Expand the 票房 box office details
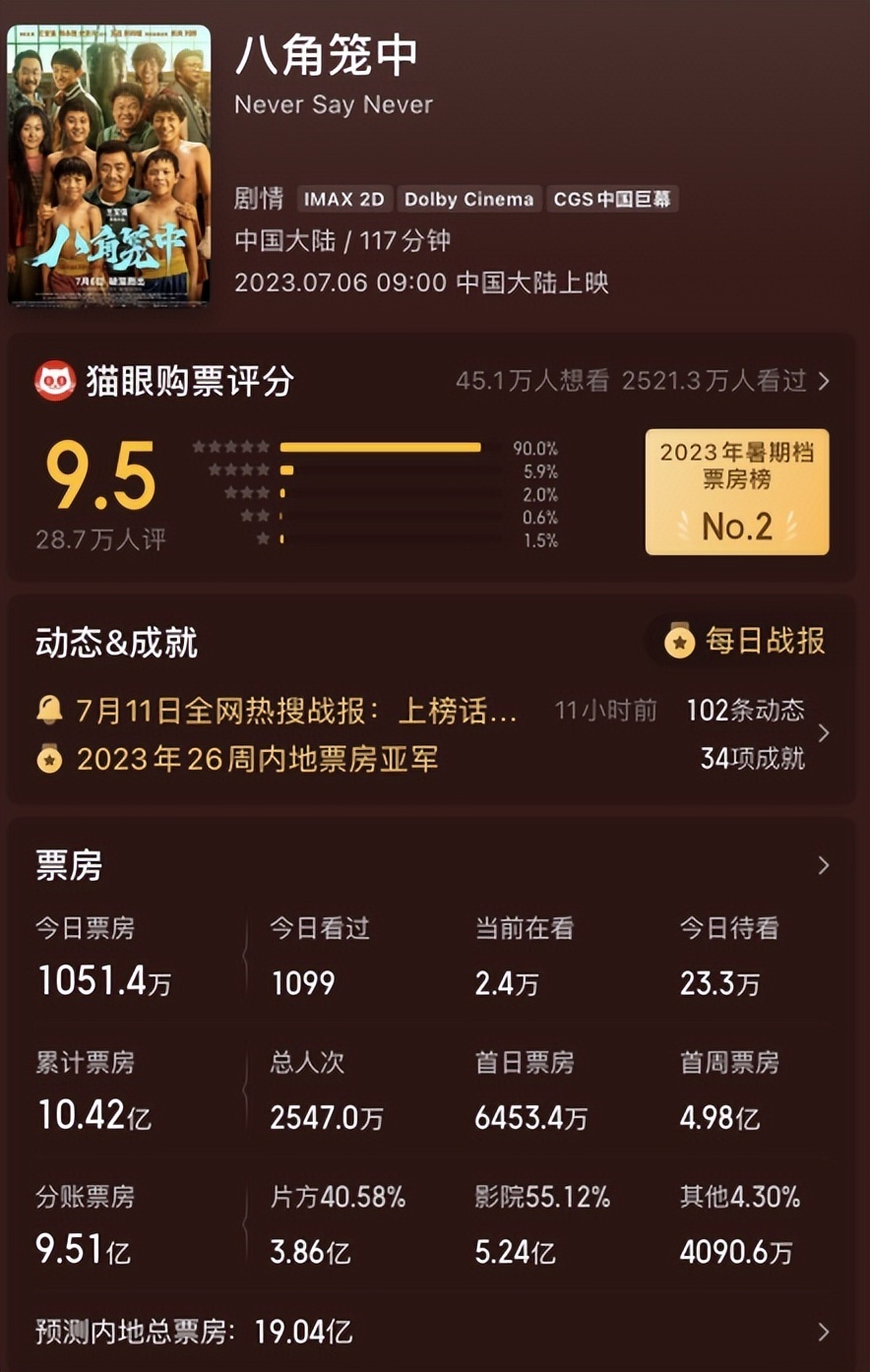This screenshot has height=1372, width=870. [x=823, y=865]
